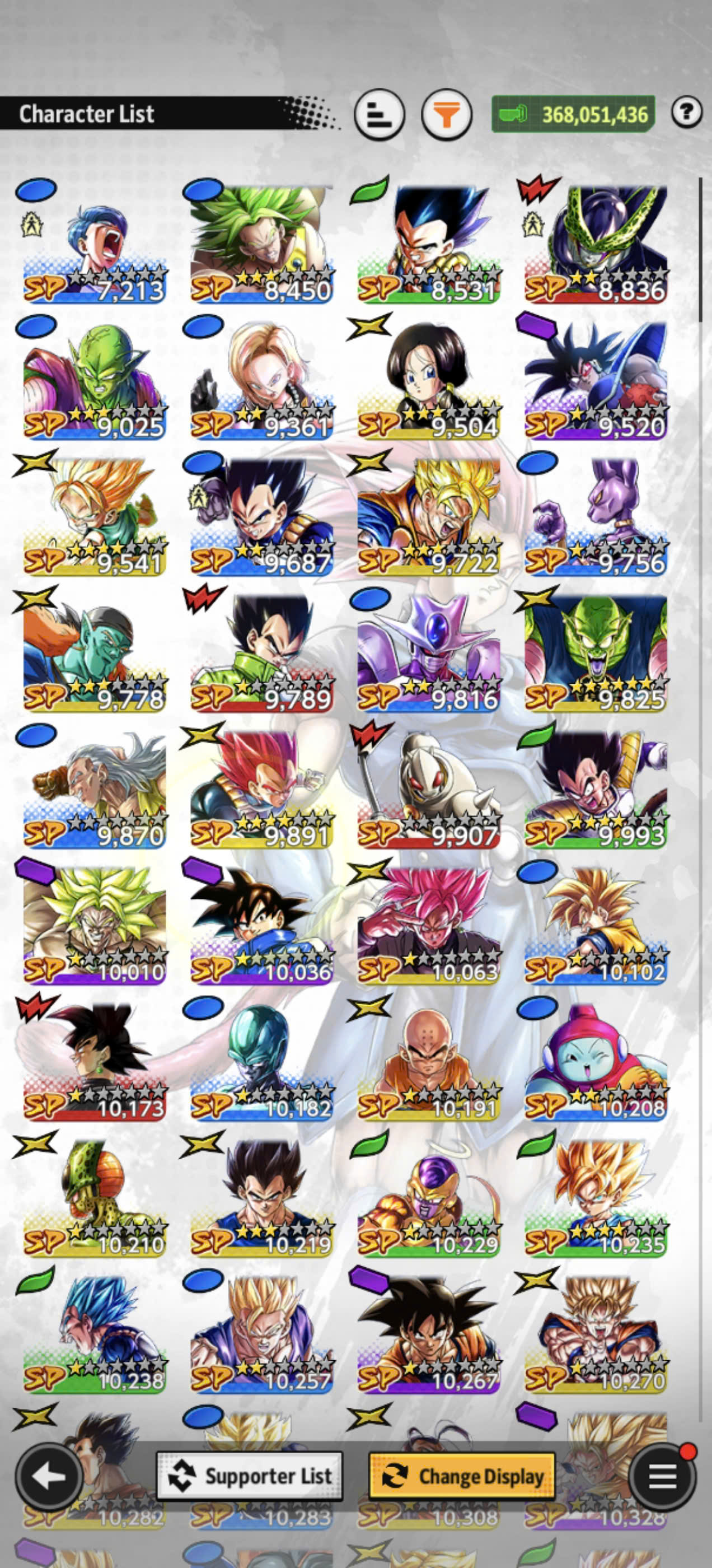Select Broly card with power 8,450
Image resolution: width=712 pixels, height=1568 pixels.
click(x=261, y=245)
